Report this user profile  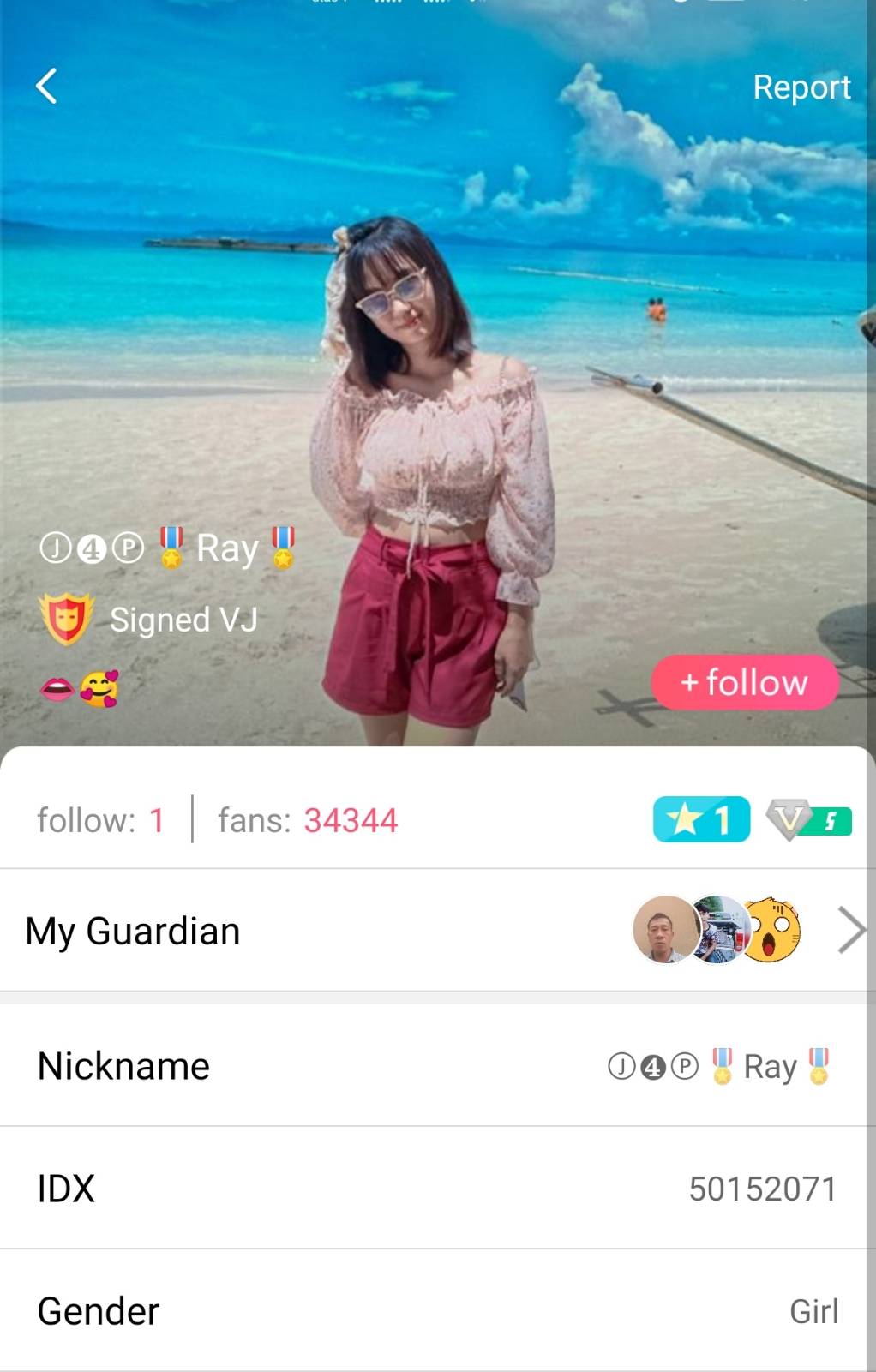801,87
